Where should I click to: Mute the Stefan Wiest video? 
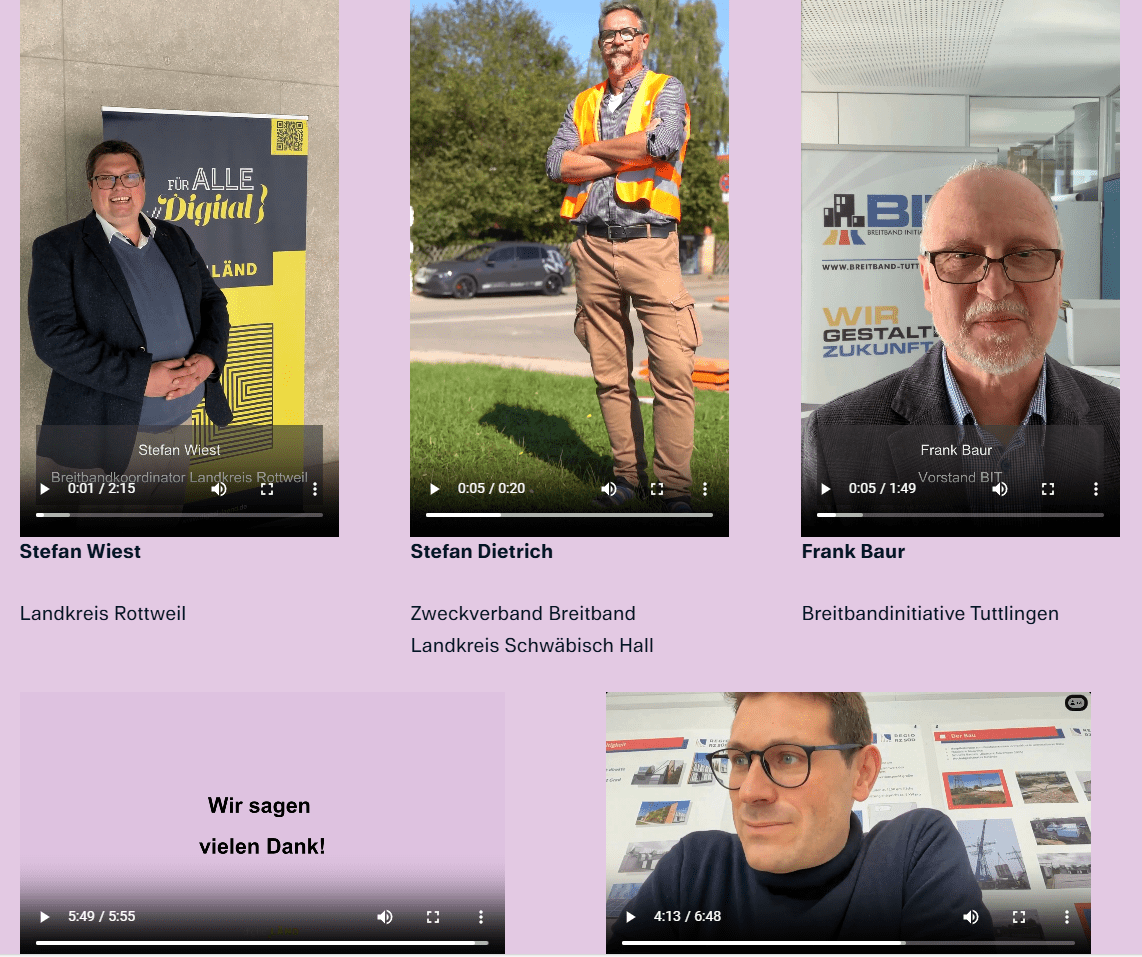[x=219, y=489]
